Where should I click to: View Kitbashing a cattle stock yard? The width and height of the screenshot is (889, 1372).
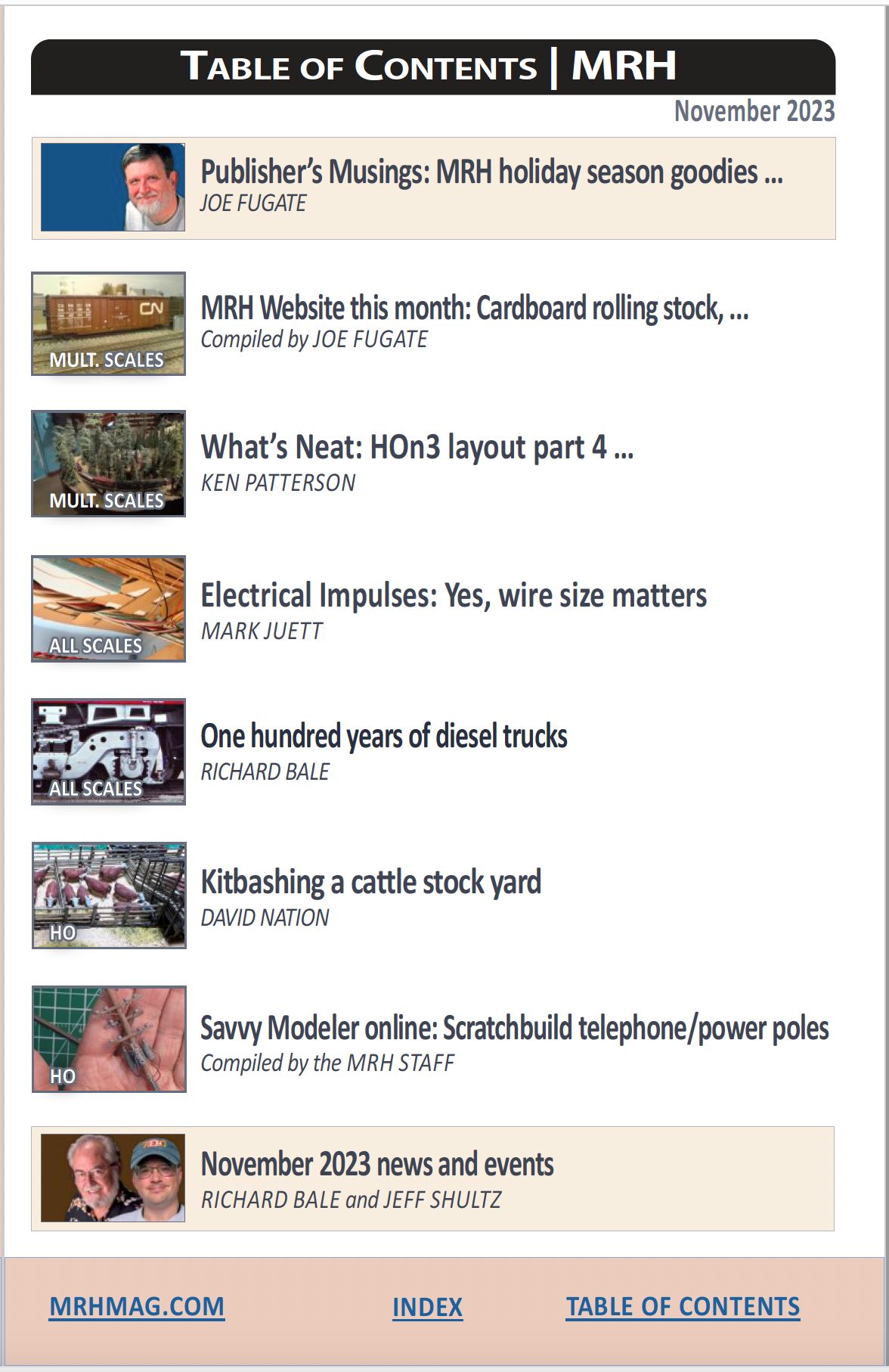(x=370, y=883)
